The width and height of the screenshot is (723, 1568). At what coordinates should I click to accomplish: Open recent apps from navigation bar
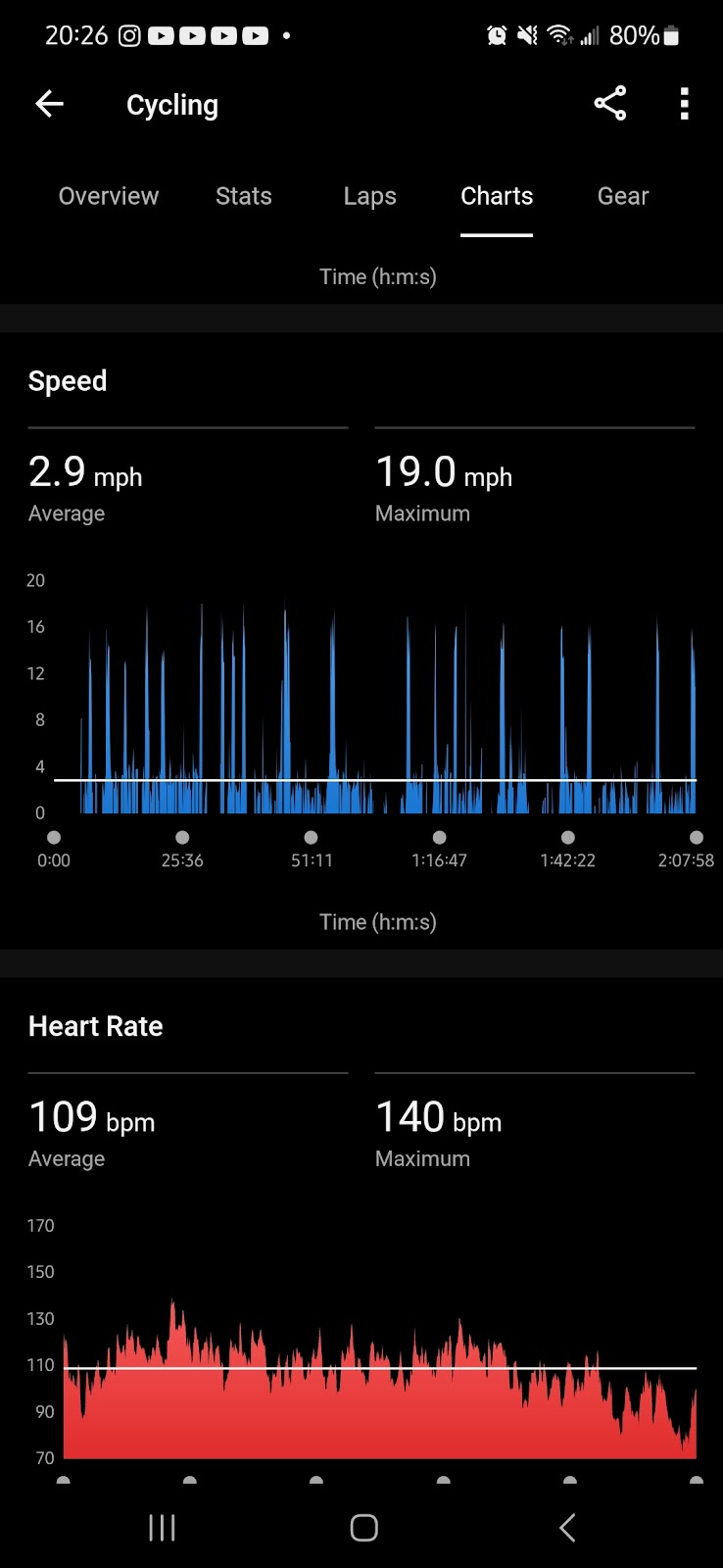coord(162,1527)
